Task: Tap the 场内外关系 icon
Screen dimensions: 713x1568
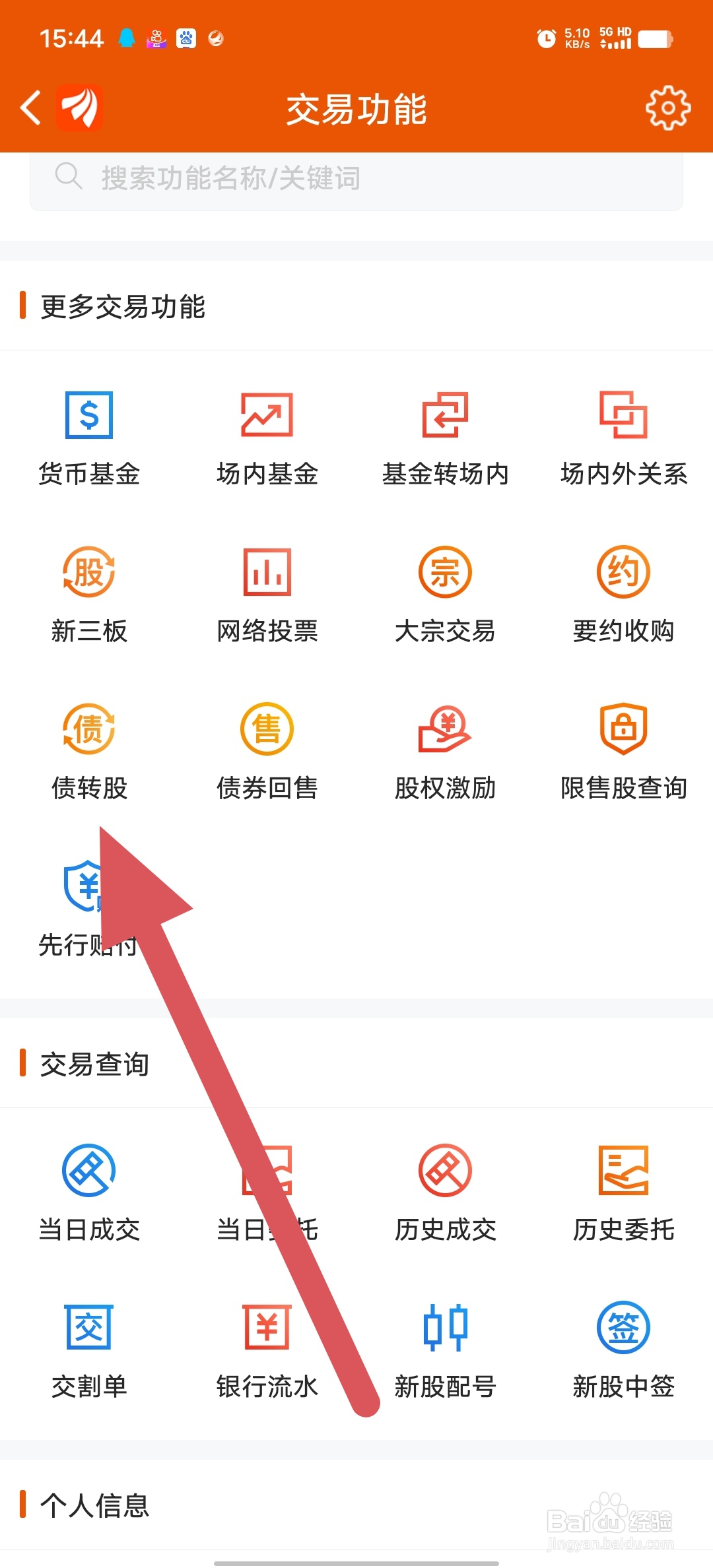Action: click(x=623, y=436)
